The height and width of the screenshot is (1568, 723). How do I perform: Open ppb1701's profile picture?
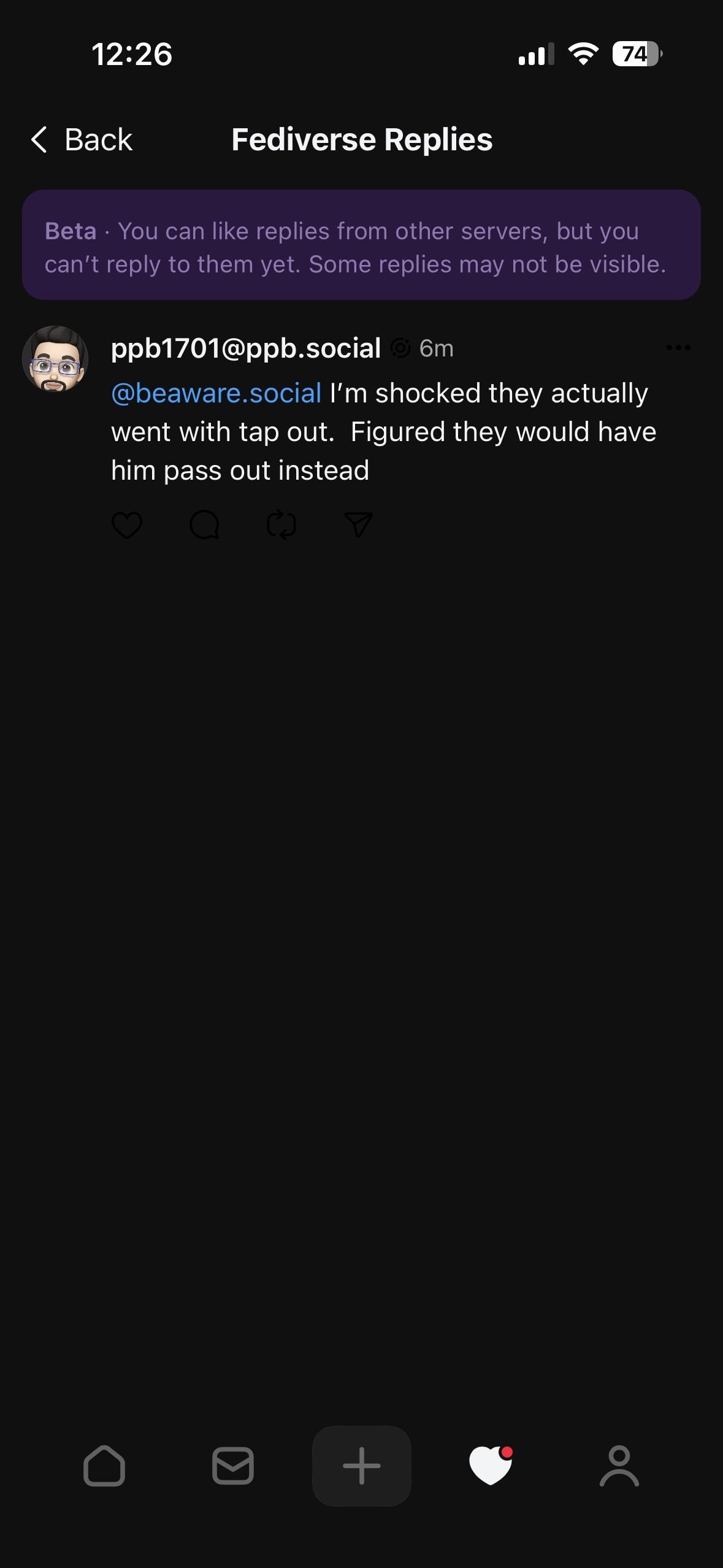pos(55,359)
